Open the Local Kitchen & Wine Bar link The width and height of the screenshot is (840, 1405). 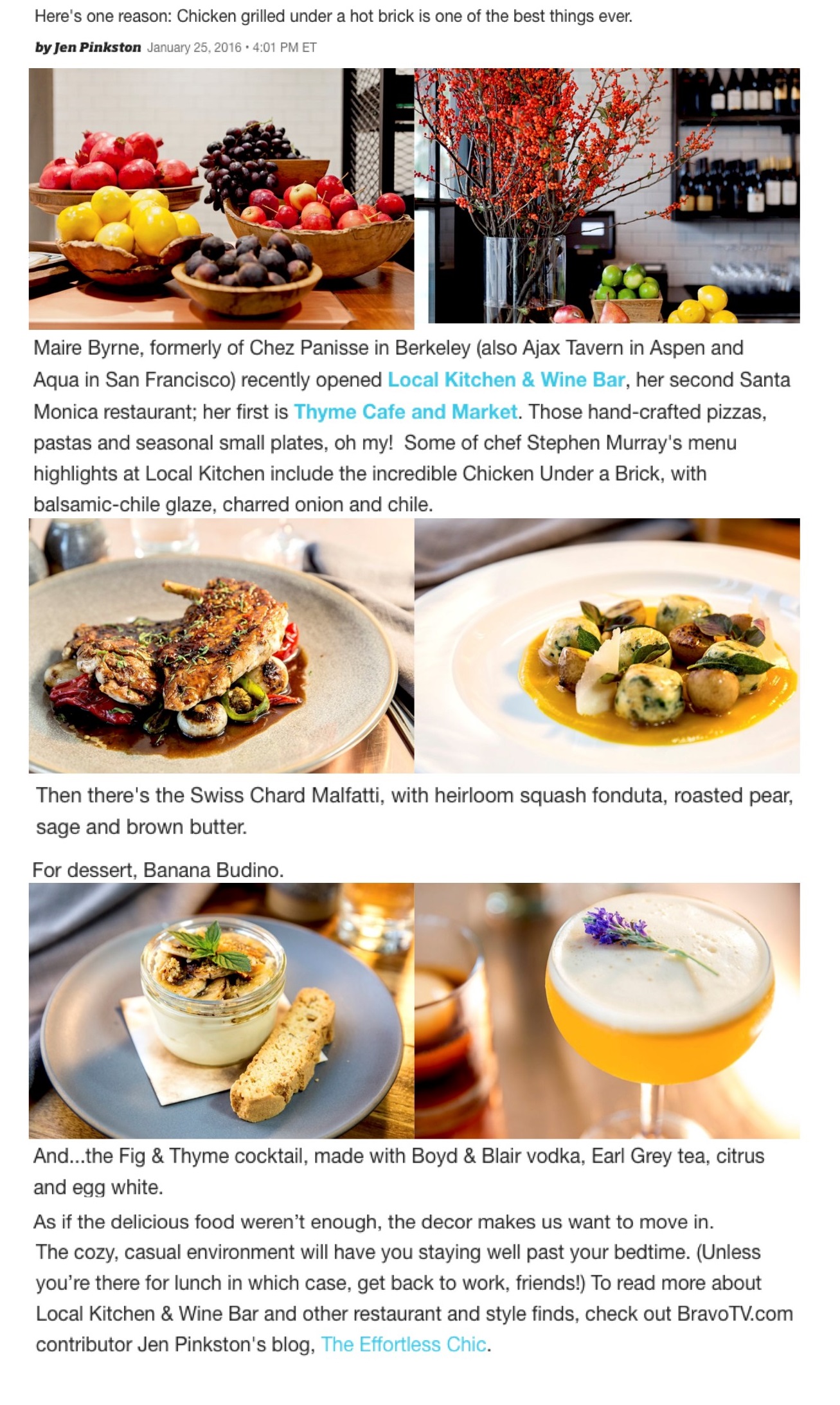pyautogui.click(x=506, y=380)
